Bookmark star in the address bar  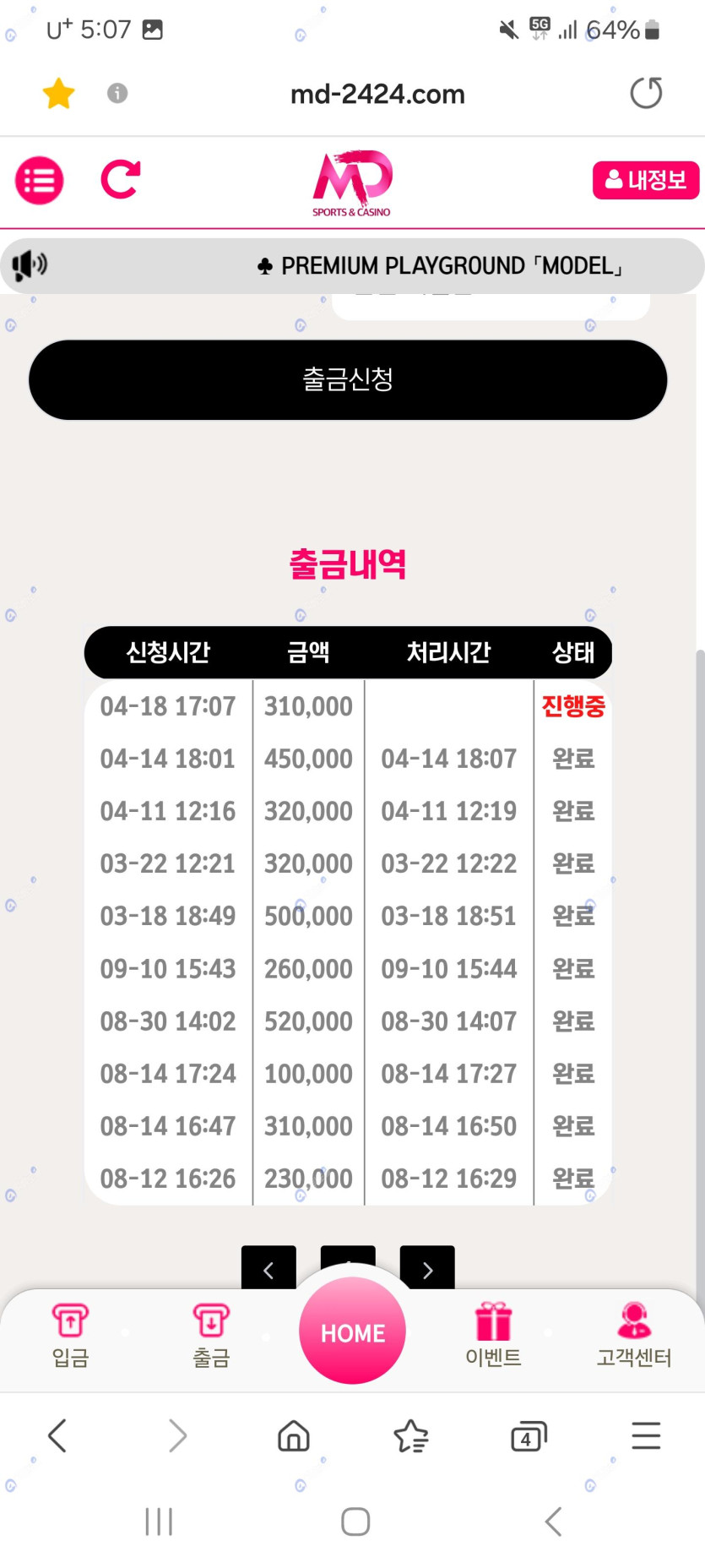click(58, 93)
